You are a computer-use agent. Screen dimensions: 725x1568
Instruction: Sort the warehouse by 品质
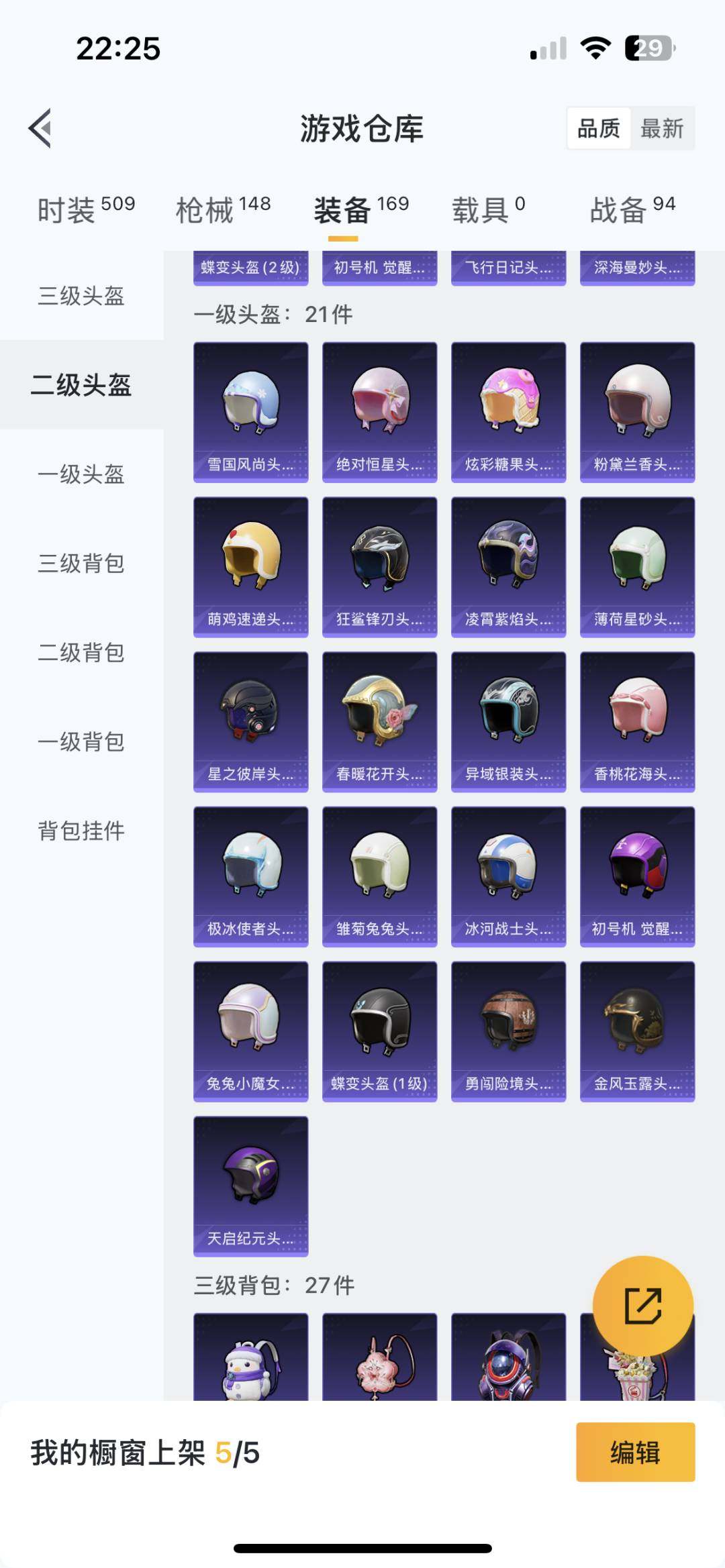point(599,128)
